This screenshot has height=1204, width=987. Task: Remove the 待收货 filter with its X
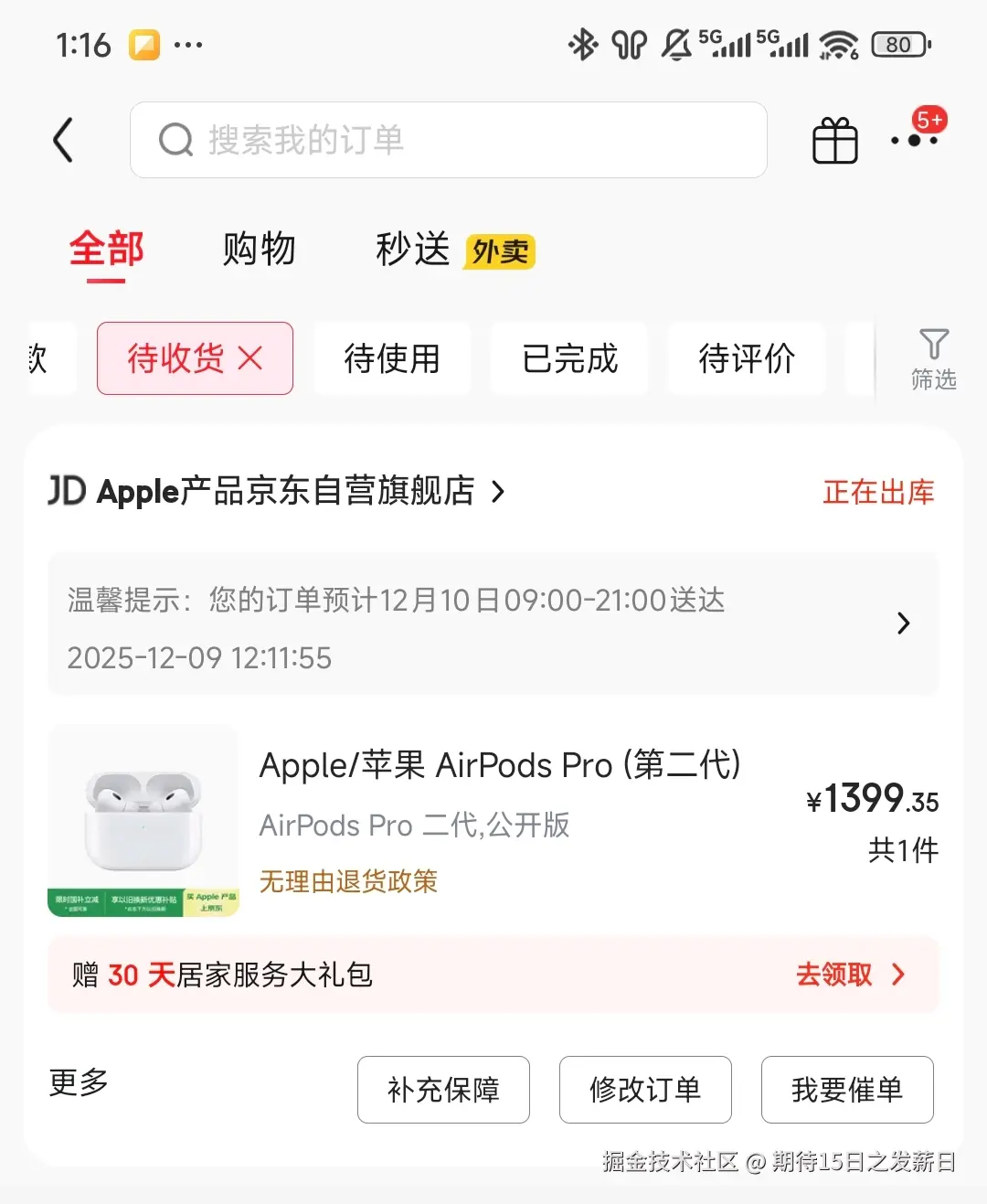249,358
